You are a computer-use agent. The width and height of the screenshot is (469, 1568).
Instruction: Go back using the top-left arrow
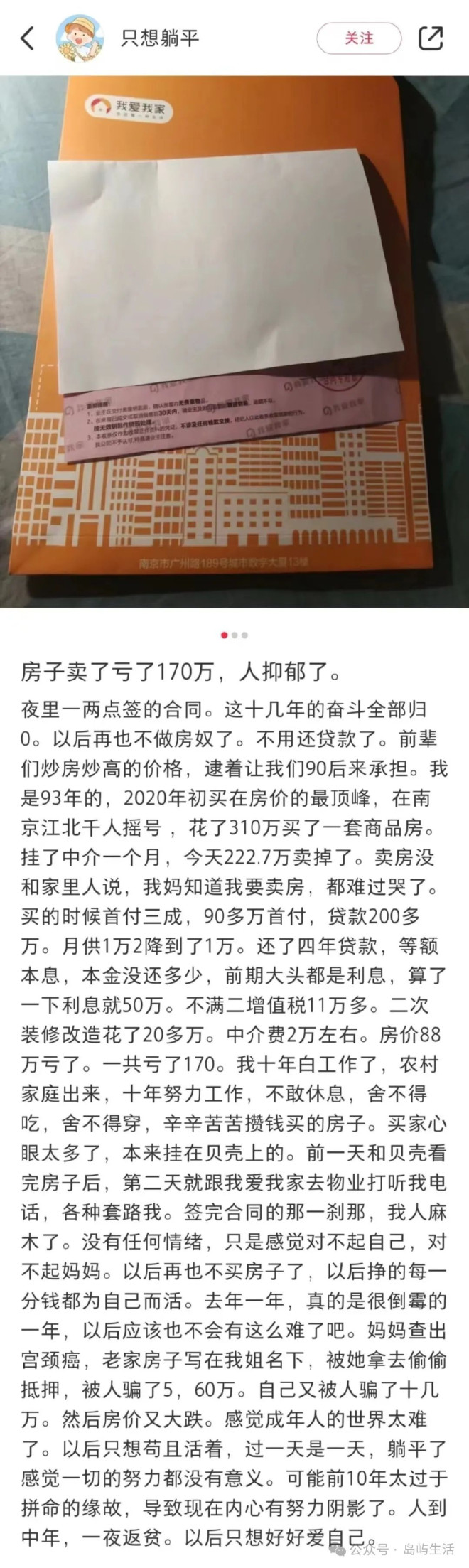(x=28, y=38)
